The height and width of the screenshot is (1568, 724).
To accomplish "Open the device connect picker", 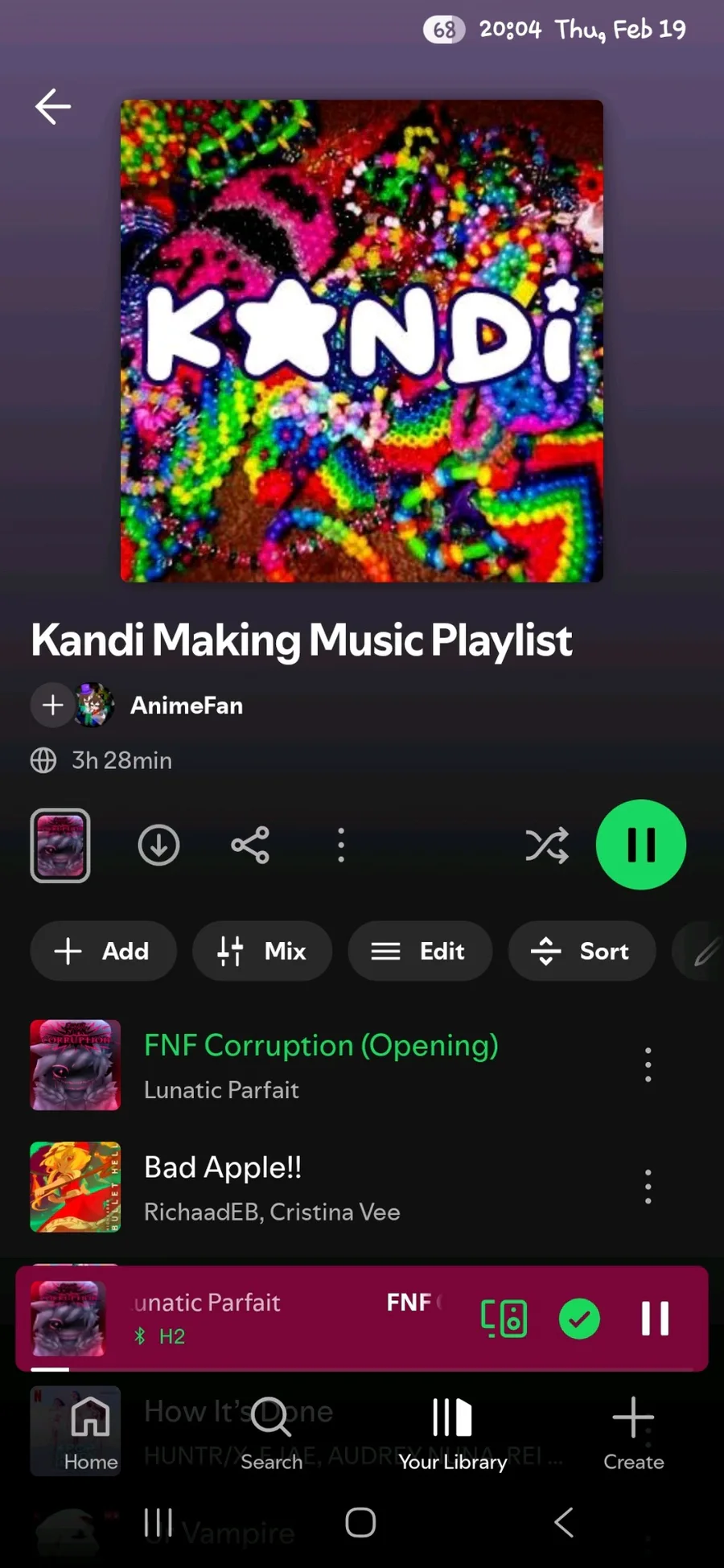I will (504, 1319).
